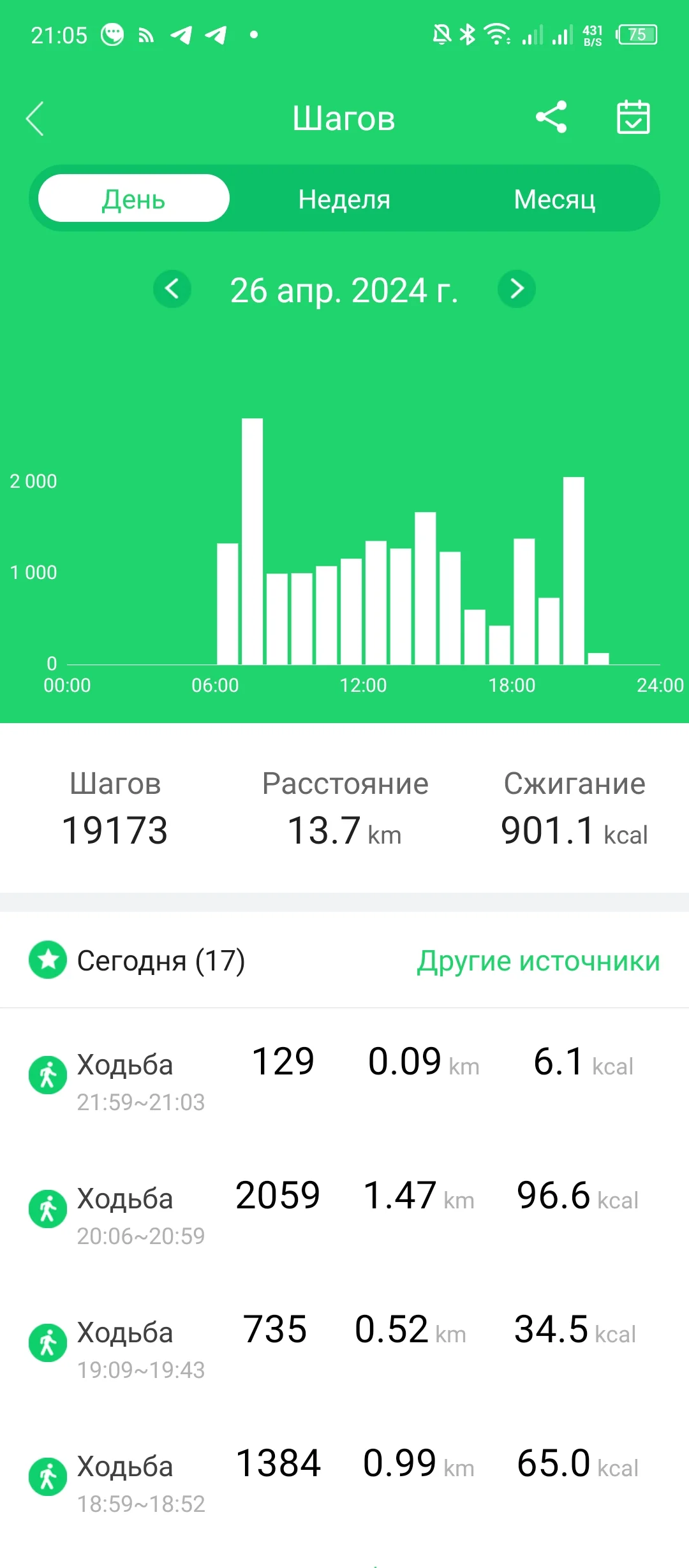Switch to the Неделя tab
This screenshot has height=1568, width=689.
(x=344, y=199)
